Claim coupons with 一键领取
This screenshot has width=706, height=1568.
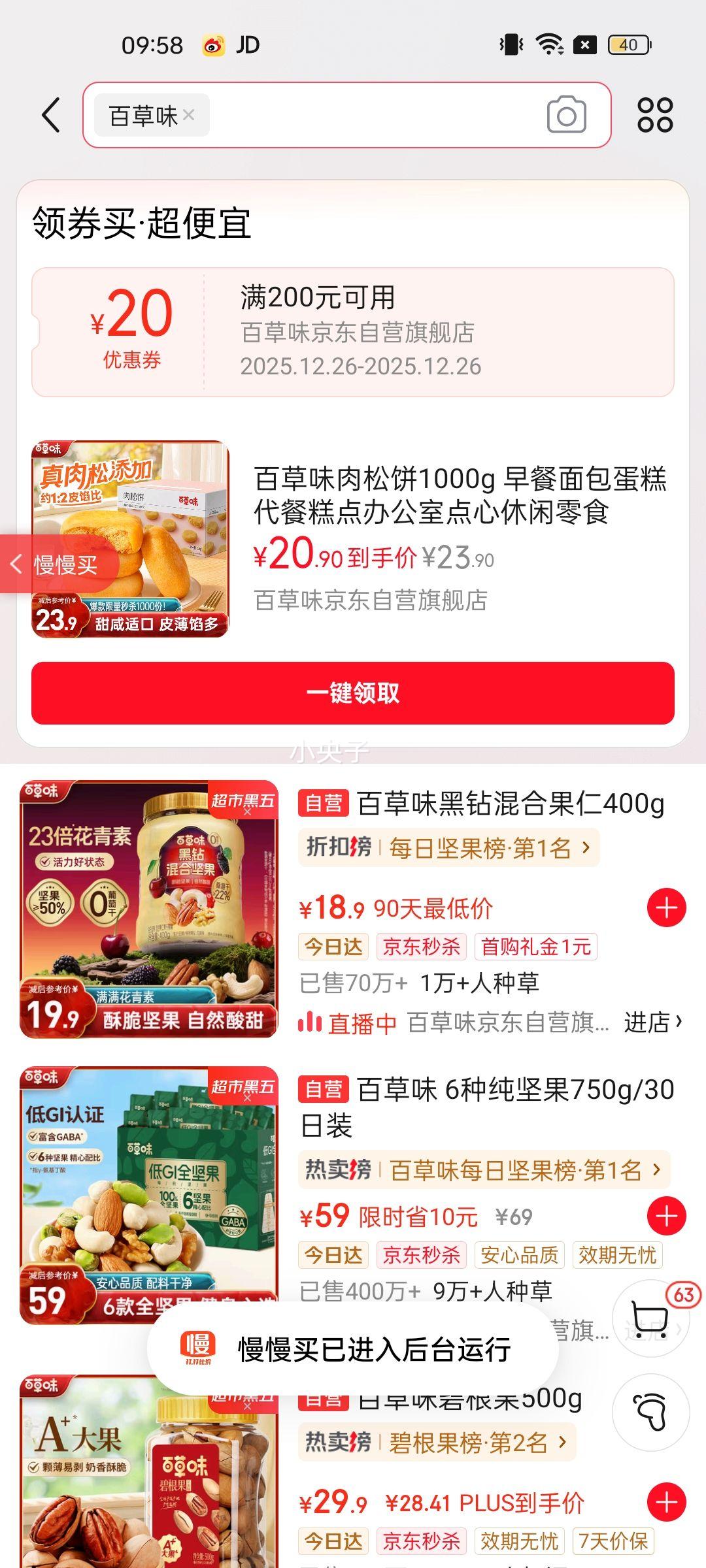[x=353, y=693]
